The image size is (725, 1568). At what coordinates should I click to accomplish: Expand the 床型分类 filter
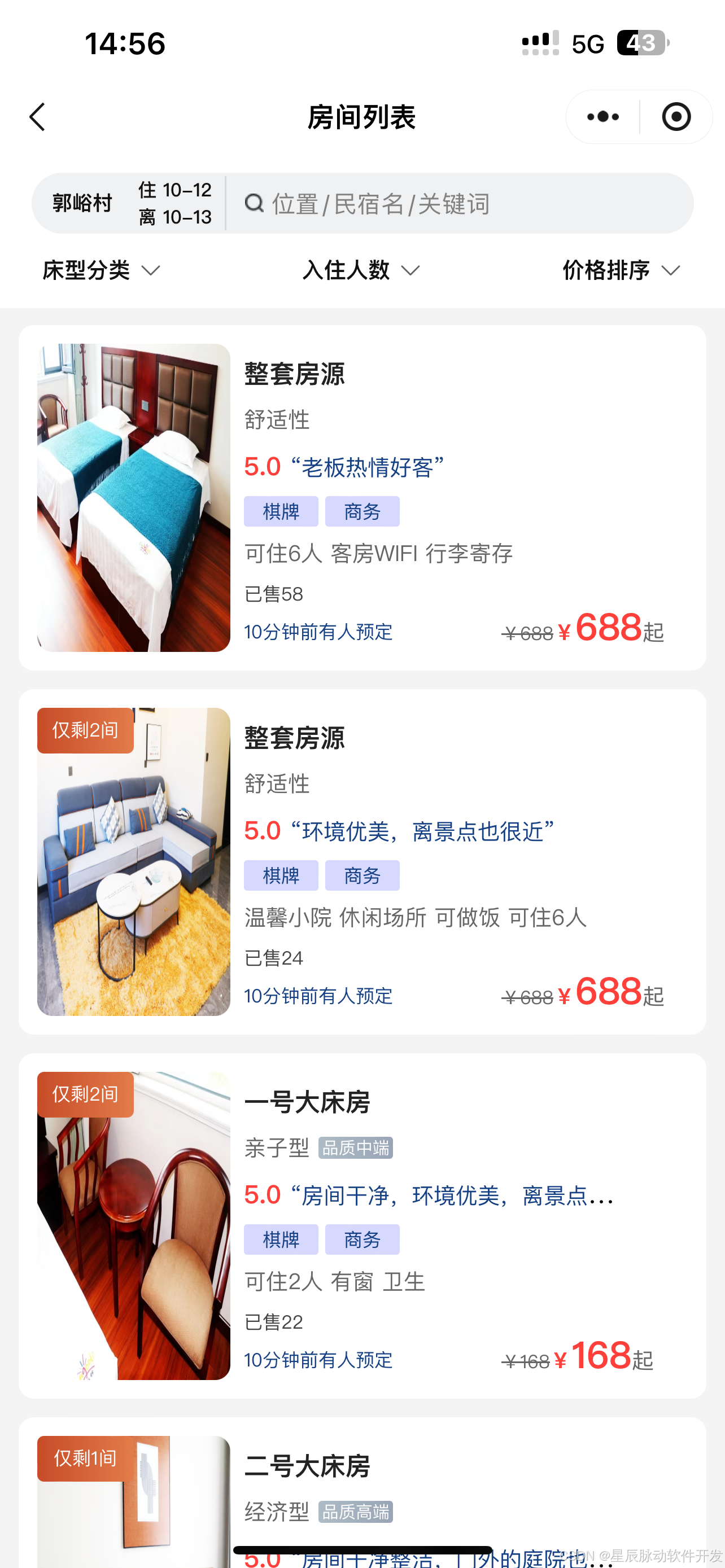coord(102,270)
